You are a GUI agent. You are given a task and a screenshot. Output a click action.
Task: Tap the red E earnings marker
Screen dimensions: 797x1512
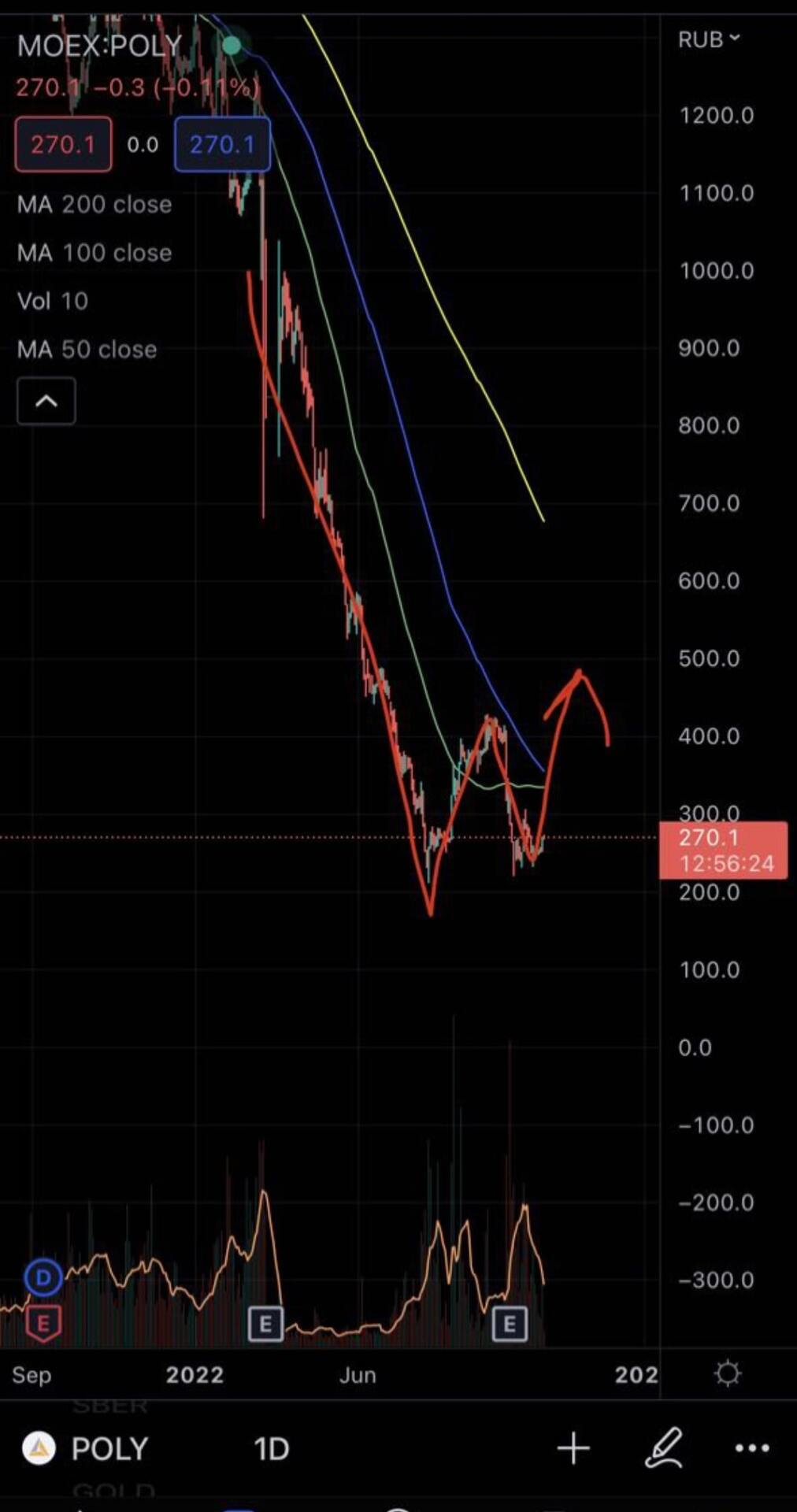tap(43, 1323)
